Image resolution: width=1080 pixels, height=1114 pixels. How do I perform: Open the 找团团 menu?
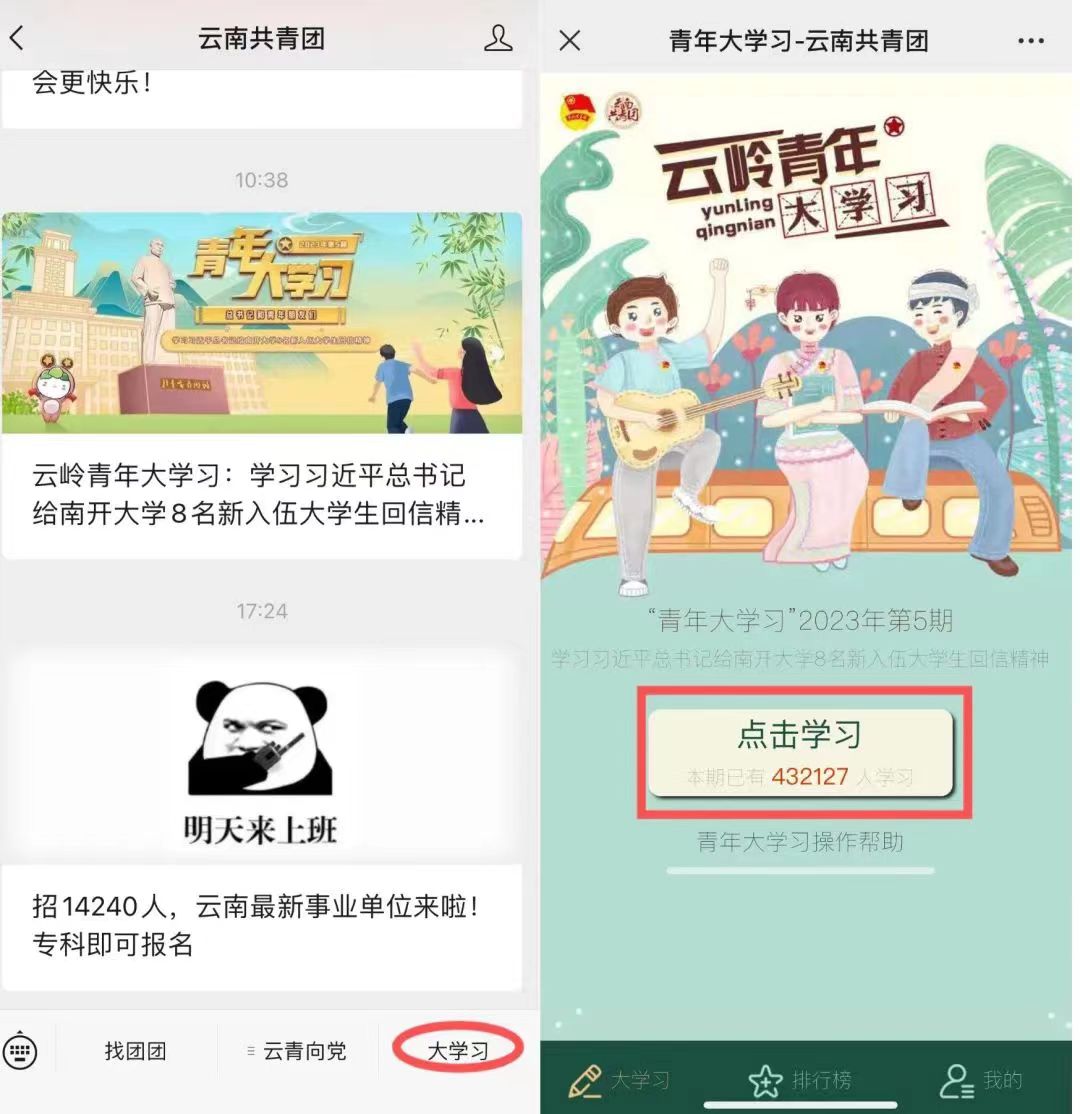135,1051
